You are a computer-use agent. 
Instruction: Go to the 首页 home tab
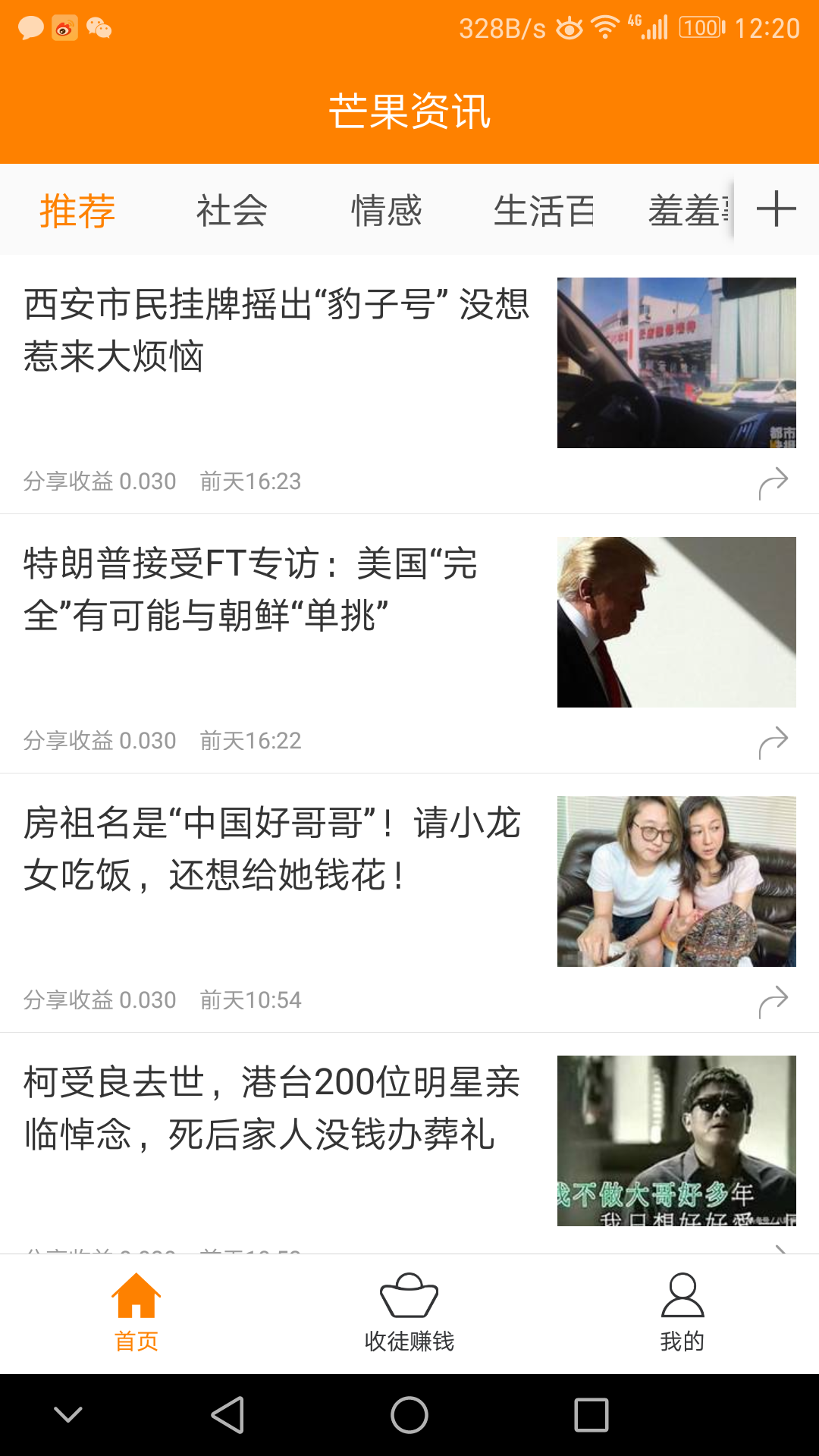click(136, 1313)
